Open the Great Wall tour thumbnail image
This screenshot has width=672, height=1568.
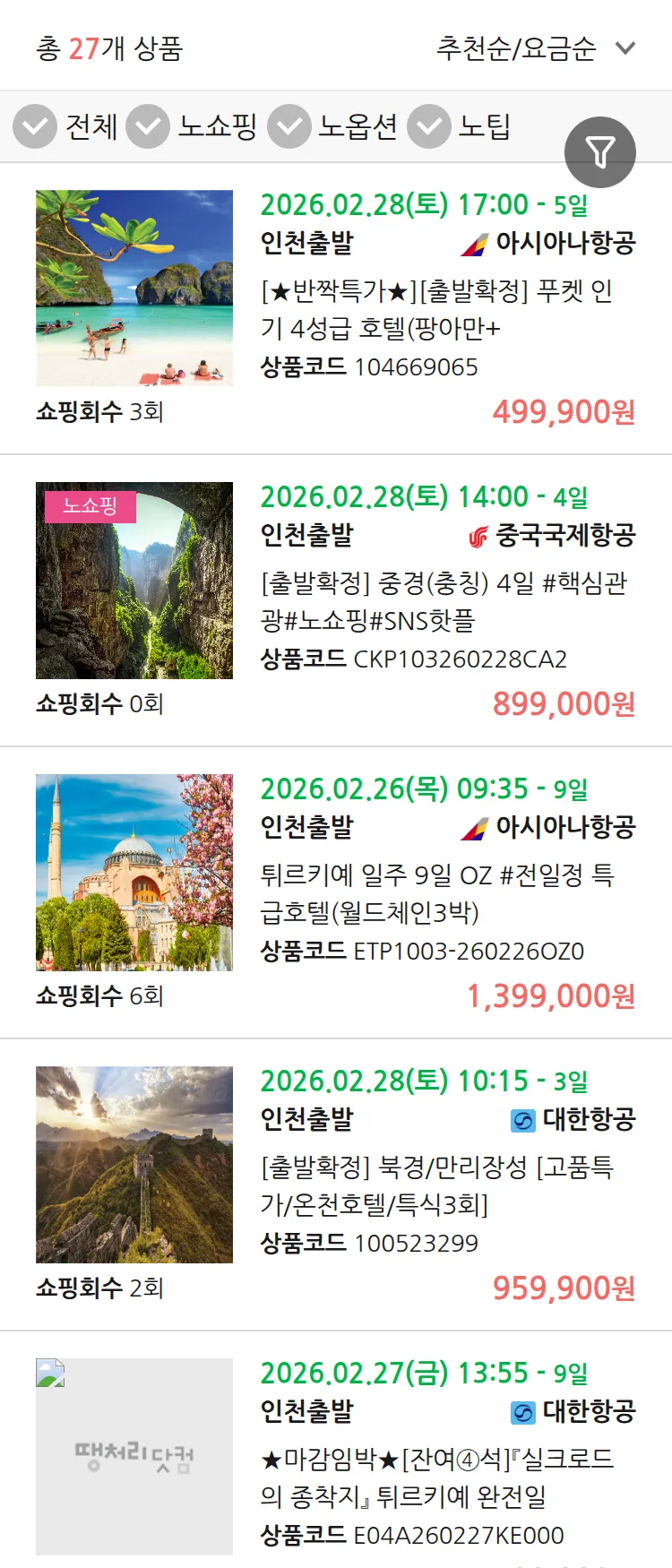(134, 1165)
